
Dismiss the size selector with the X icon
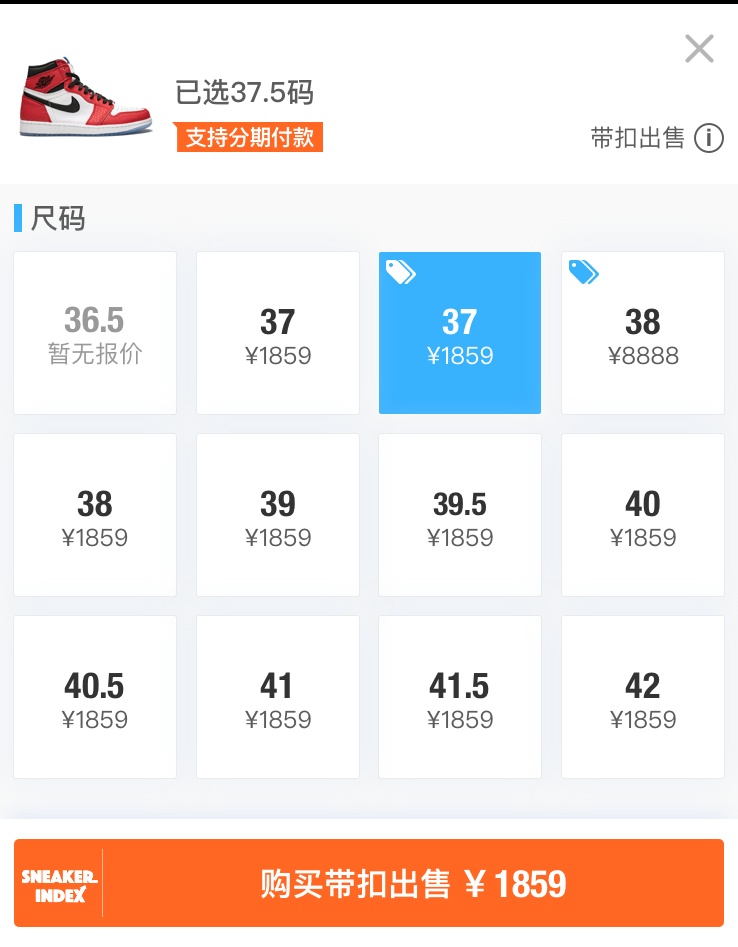pos(698,48)
